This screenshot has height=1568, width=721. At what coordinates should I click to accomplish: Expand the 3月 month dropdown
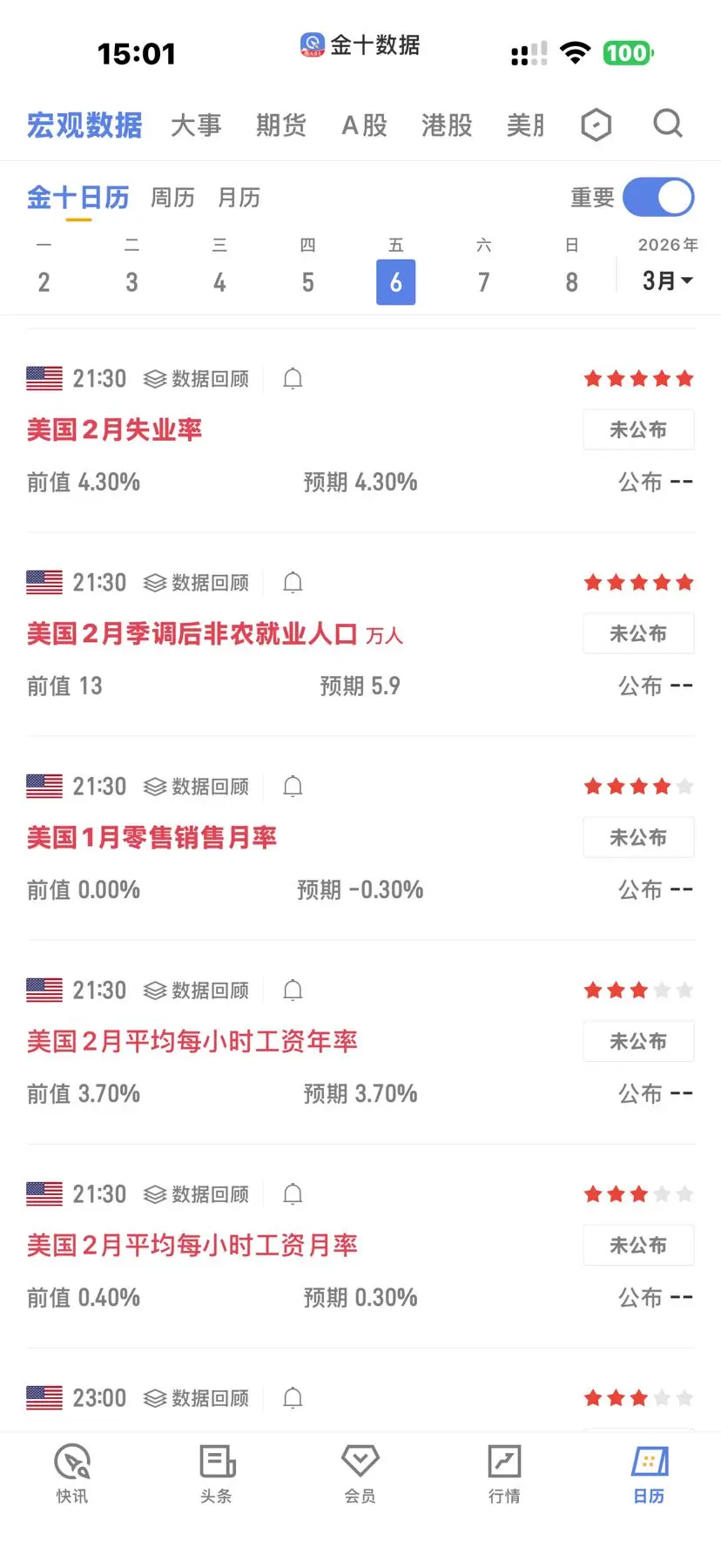667,280
